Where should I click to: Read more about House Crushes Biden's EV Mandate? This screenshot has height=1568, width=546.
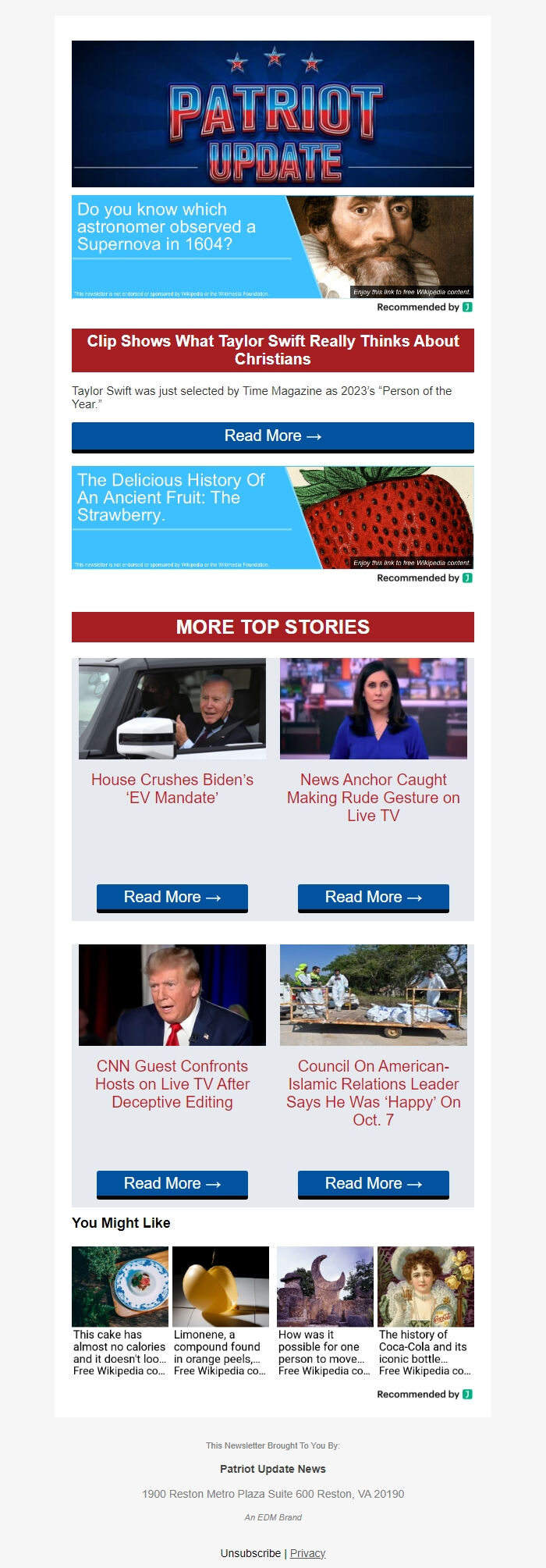[172, 898]
